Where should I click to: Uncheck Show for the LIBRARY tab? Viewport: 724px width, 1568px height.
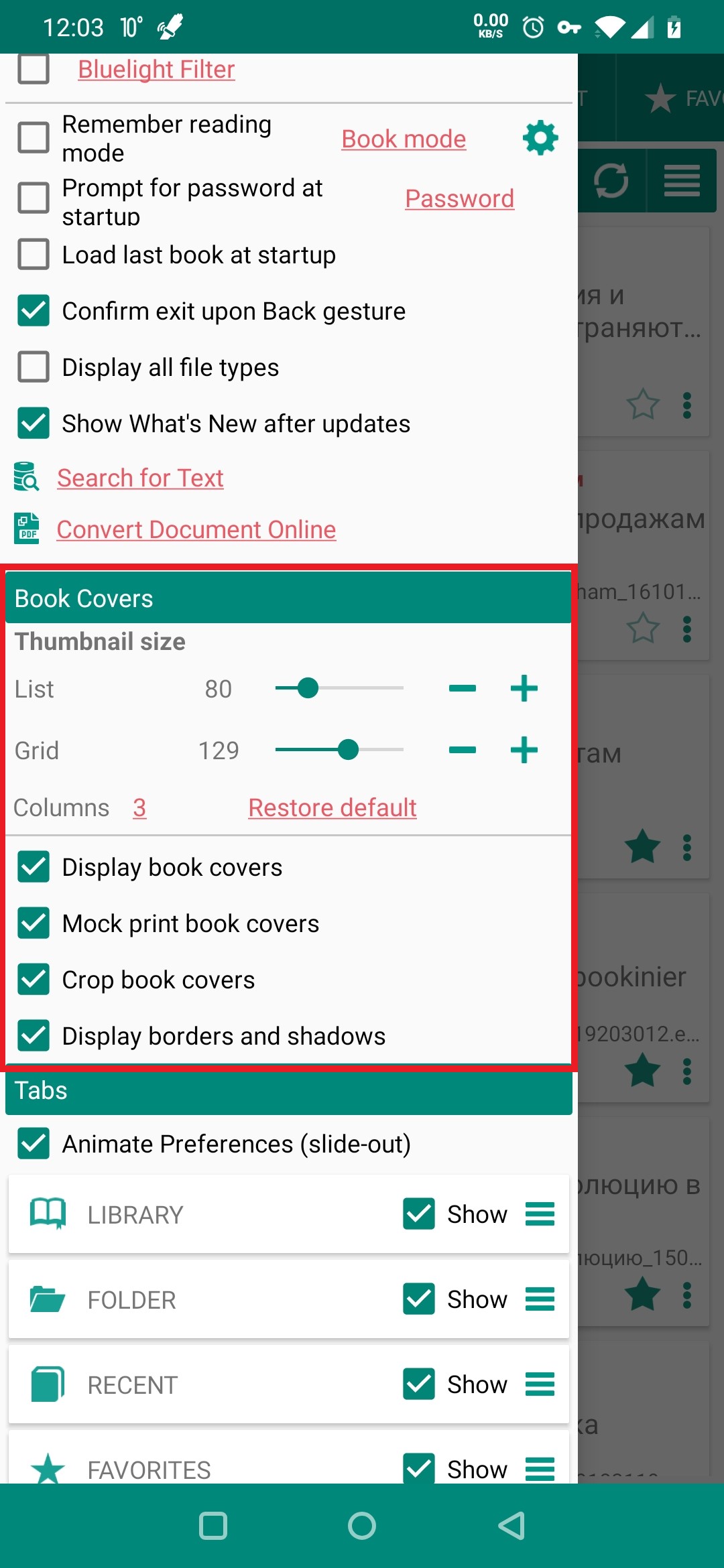click(419, 1214)
